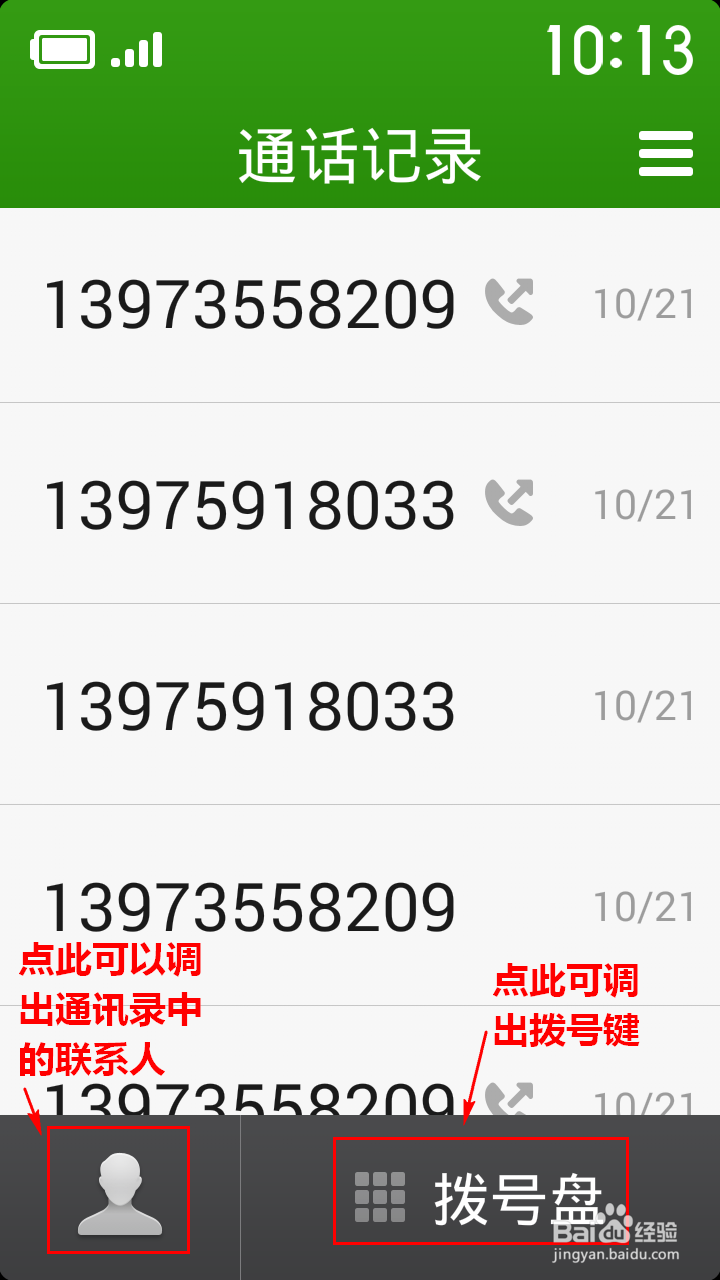Select the fourth entry 13973558209
The height and width of the screenshot is (1280, 720).
250,905
